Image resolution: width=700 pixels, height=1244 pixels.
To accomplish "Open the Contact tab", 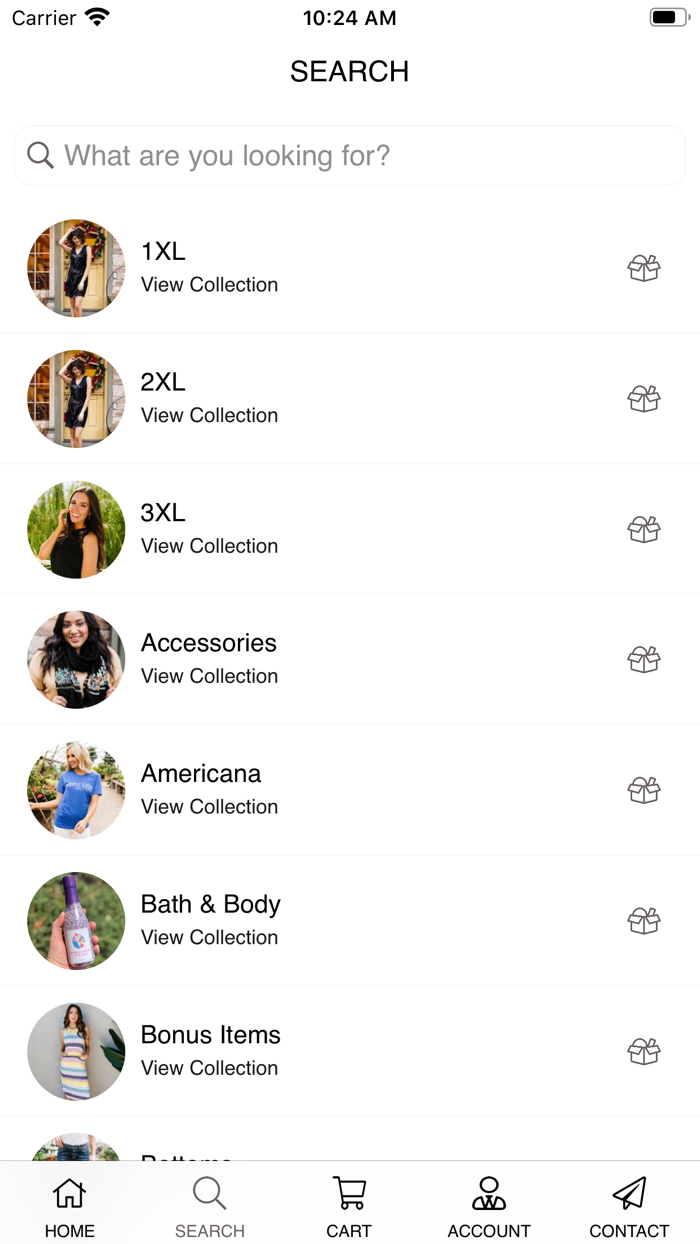I will tap(629, 1207).
